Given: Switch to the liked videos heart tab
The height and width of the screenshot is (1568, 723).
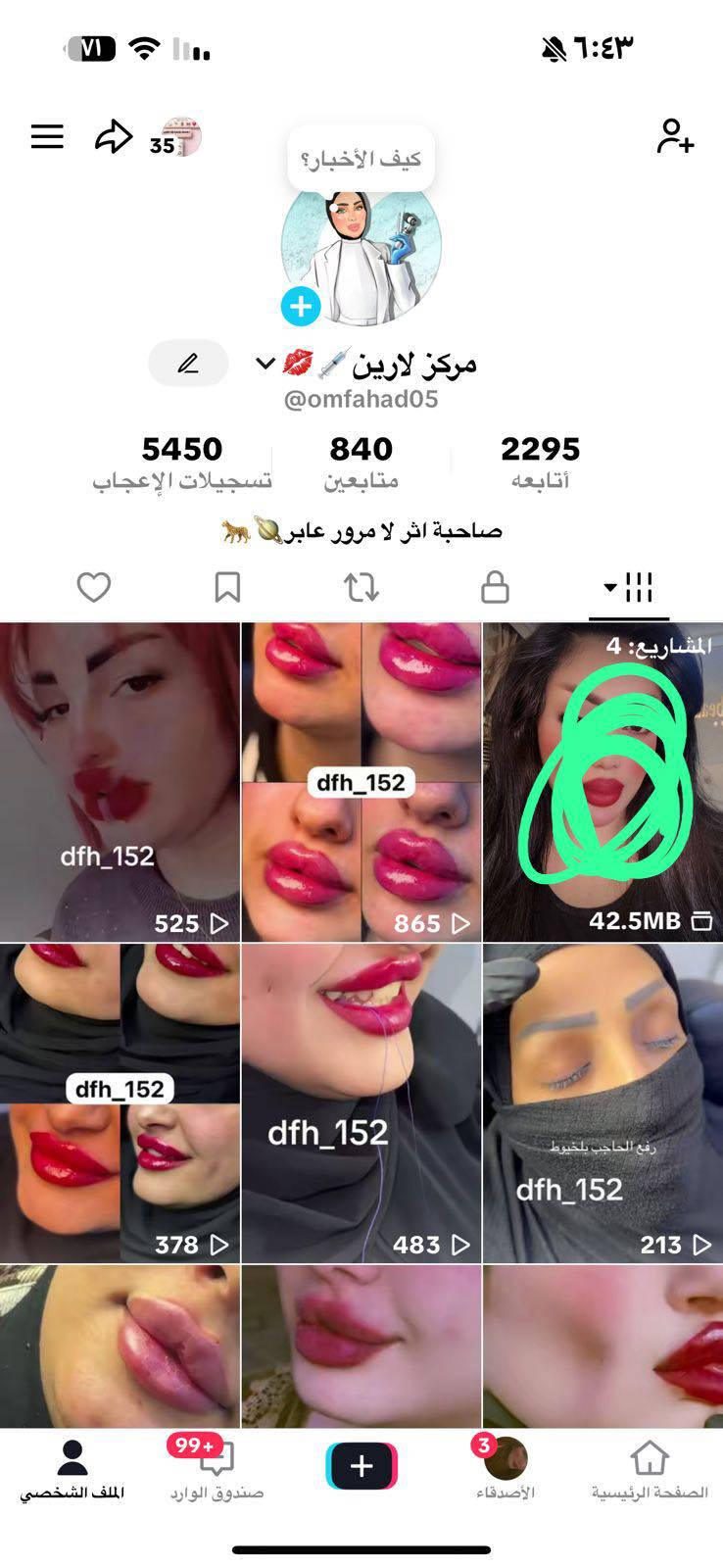Looking at the screenshot, I should coord(94,587).
